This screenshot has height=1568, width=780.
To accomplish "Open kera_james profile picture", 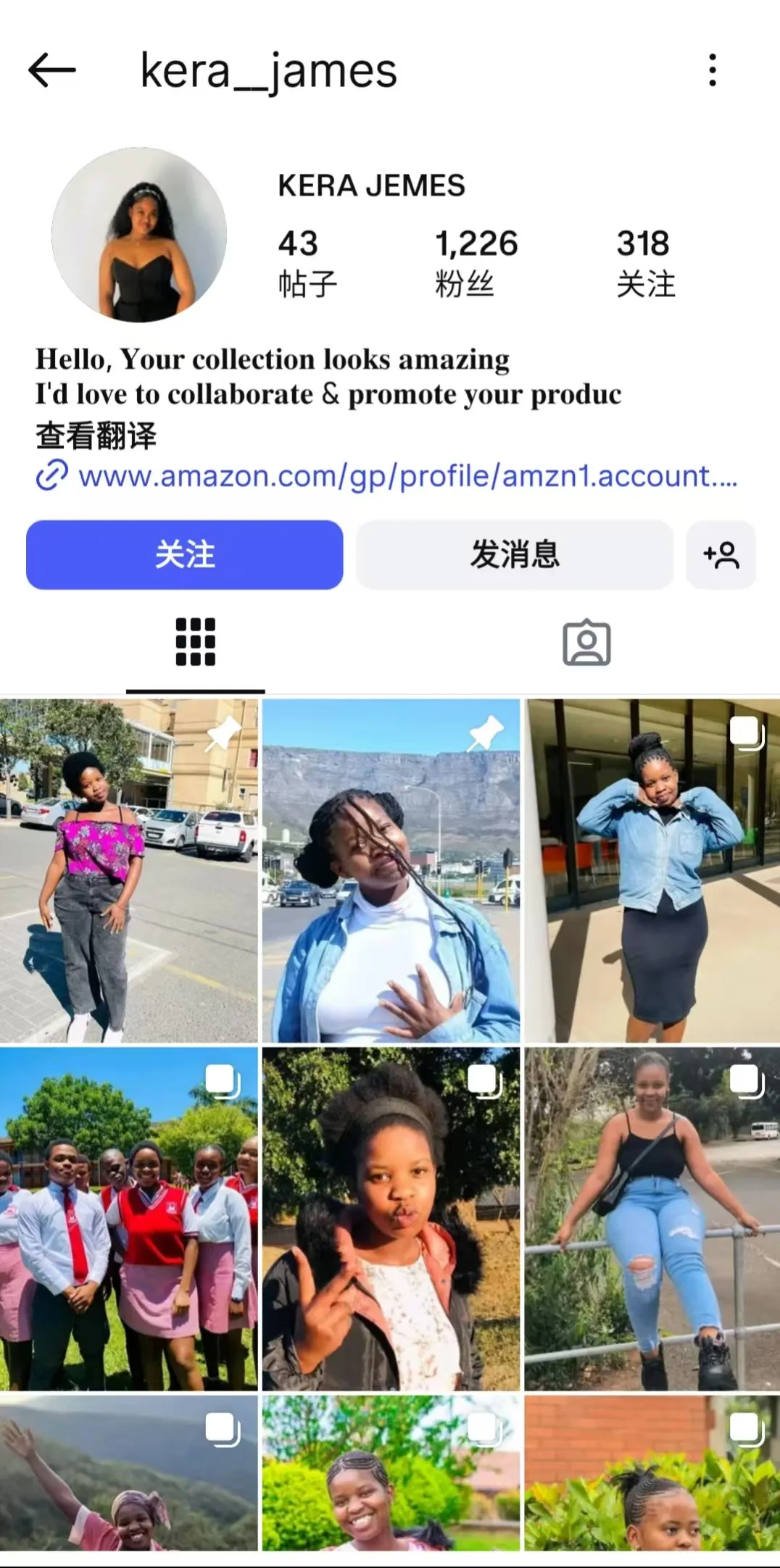I will coord(139,235).
